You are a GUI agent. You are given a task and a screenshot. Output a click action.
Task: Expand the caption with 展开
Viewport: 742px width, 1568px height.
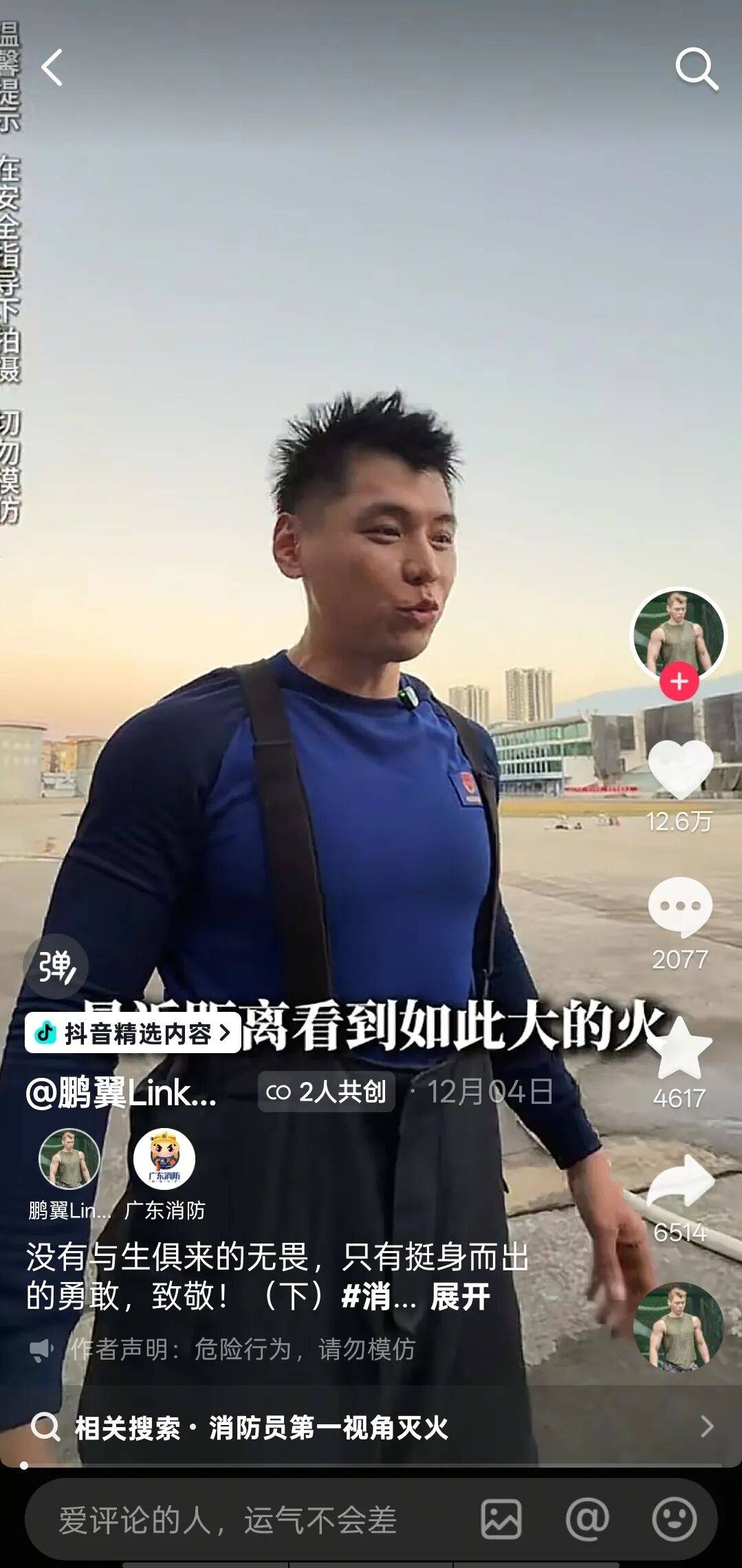(x=459, y=1297)
